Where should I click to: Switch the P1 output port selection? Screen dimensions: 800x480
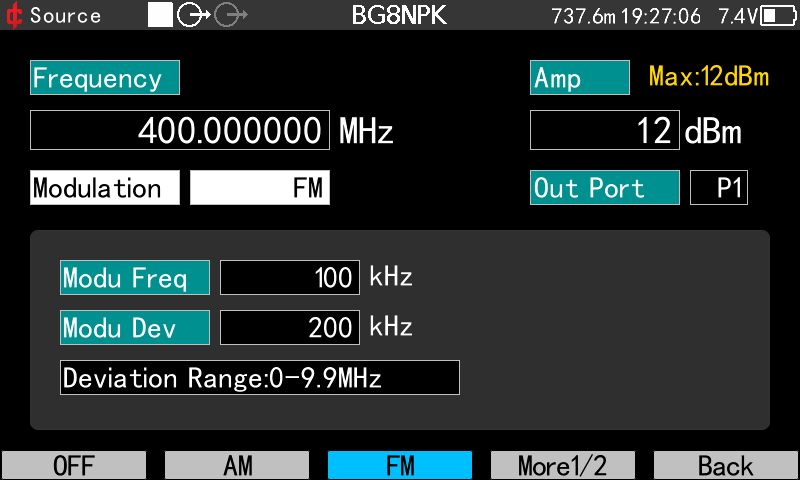click(x=719, y=188)
